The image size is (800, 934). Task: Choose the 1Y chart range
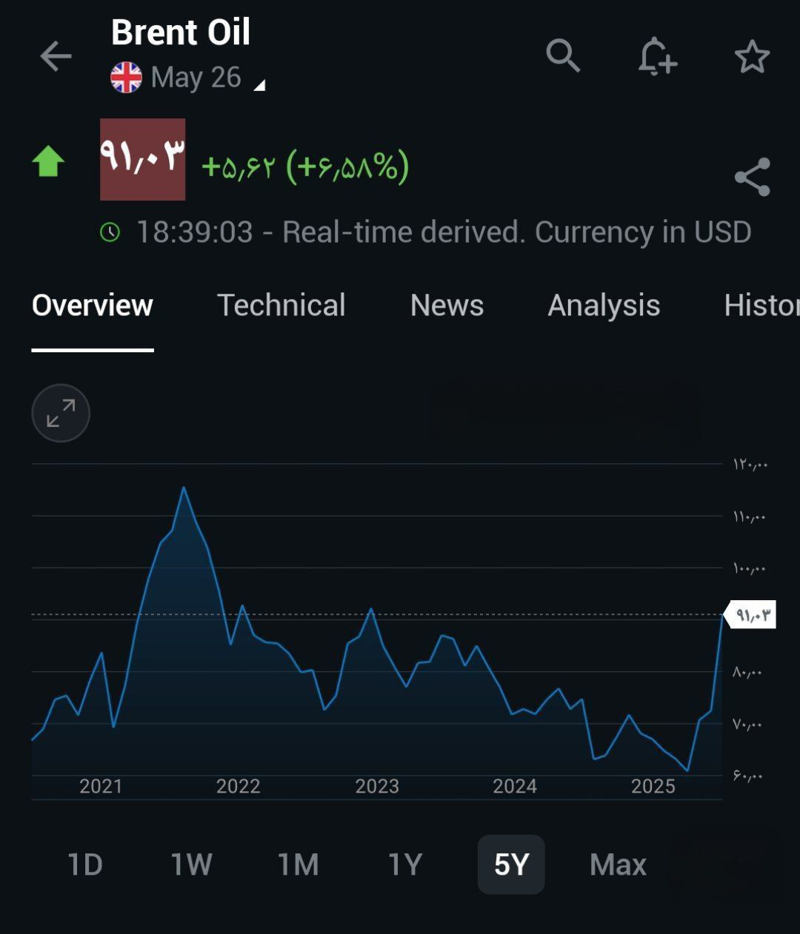(405, 864)
